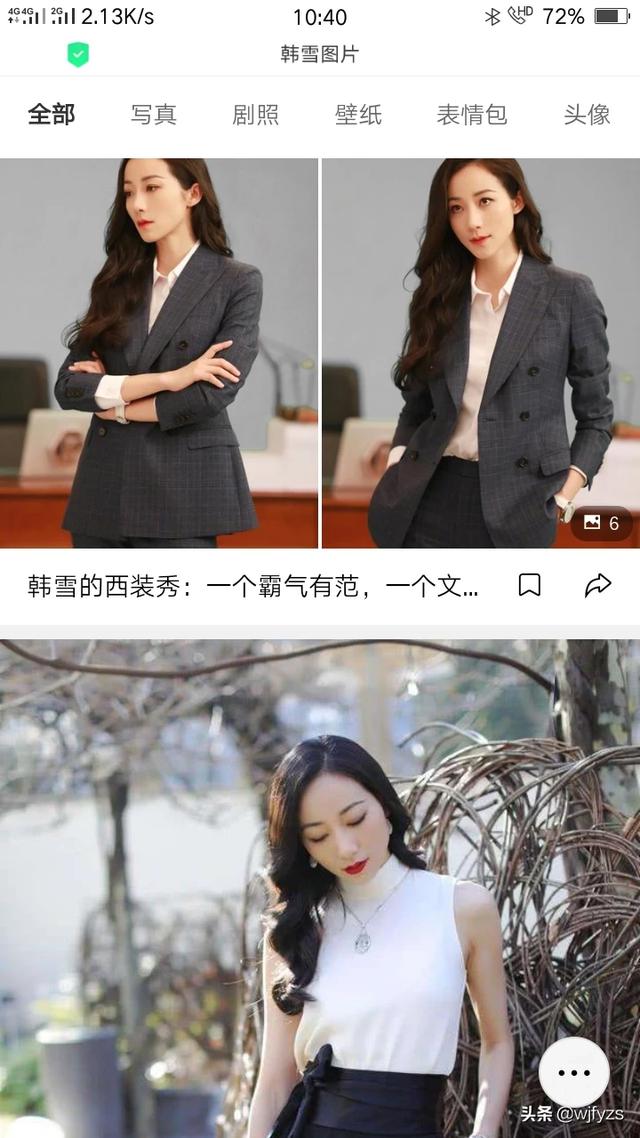Open the crossed-arms suit photo

[159, 353]
